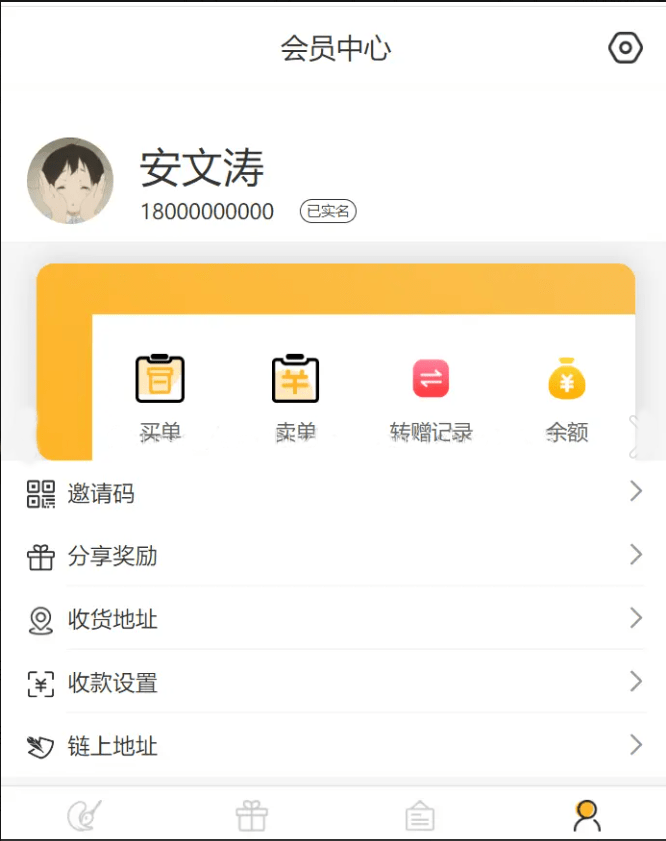This screenshot has width=666, height=841.
Task: Open settings hexagon icon
Action: pos(626,48)
